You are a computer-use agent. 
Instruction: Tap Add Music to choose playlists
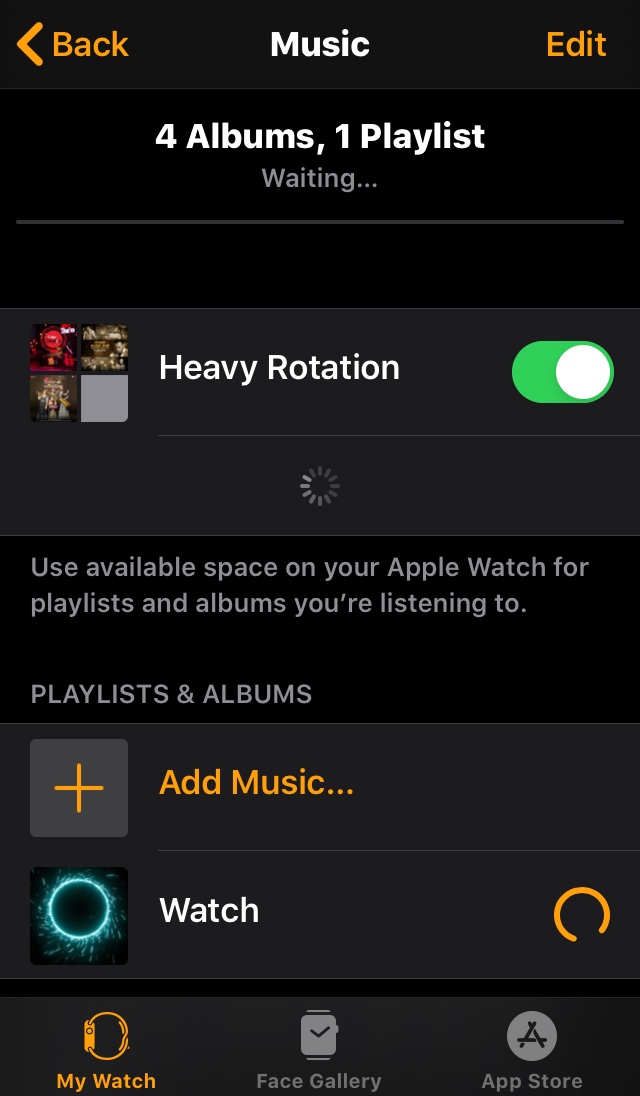256,783
